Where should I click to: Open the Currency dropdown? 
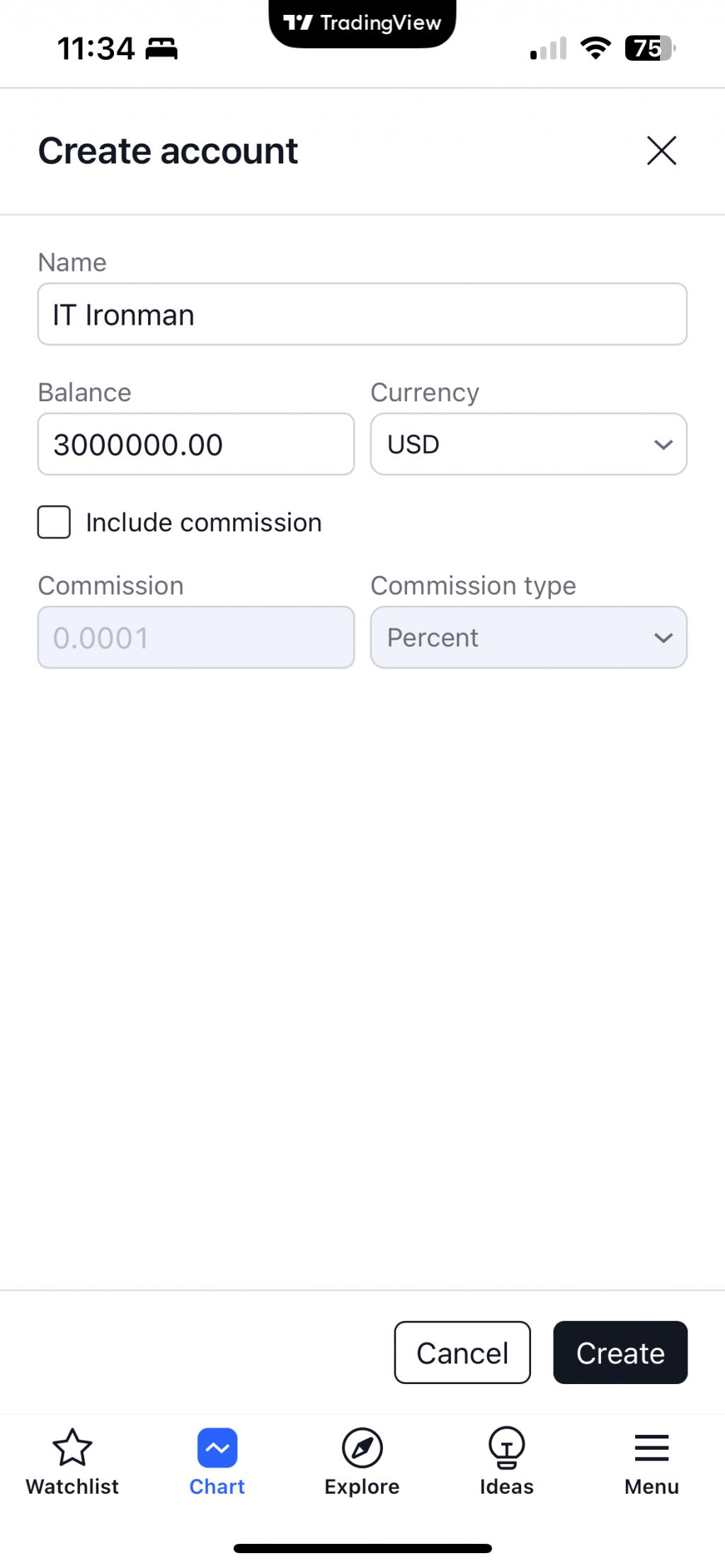point(528,444)
